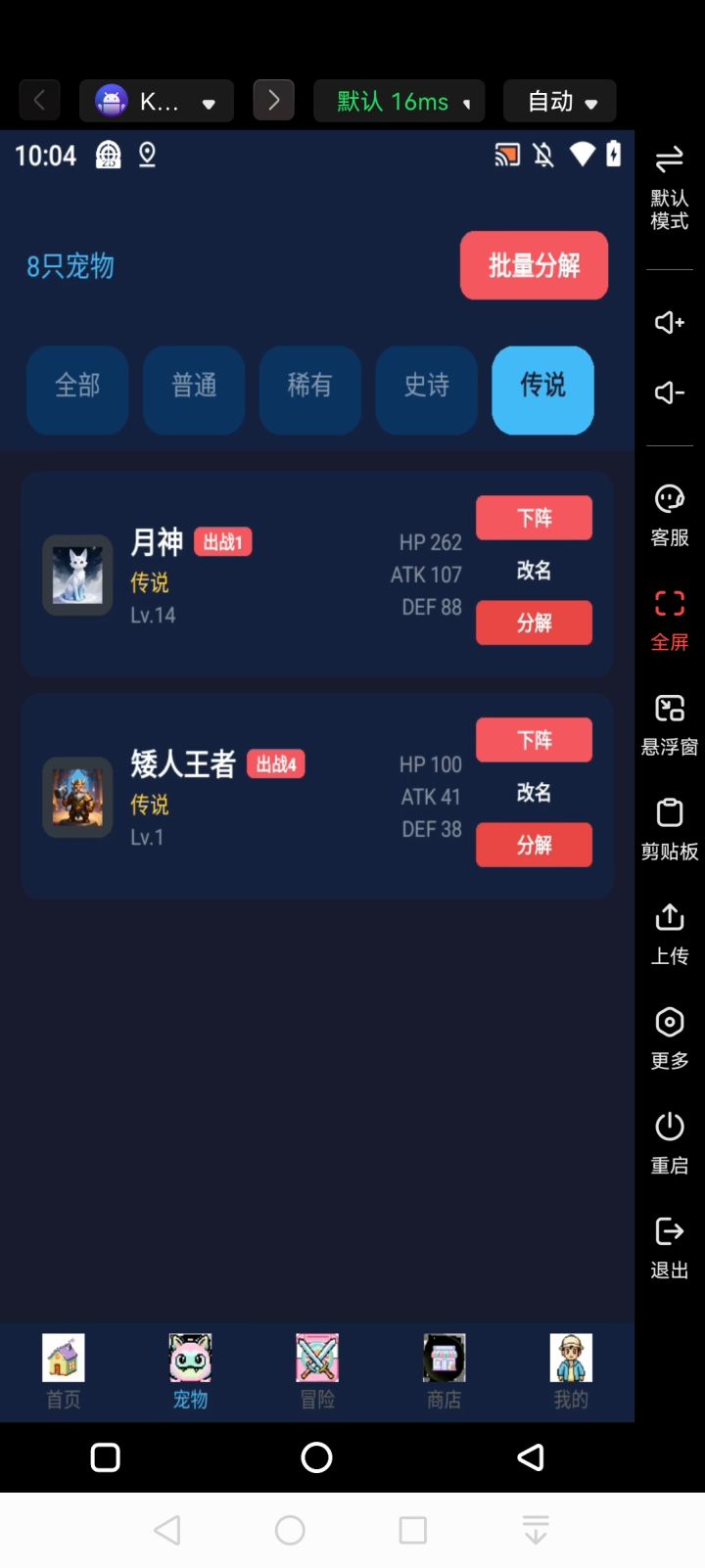Tap 改名 to rename 月神

[535, 571]
